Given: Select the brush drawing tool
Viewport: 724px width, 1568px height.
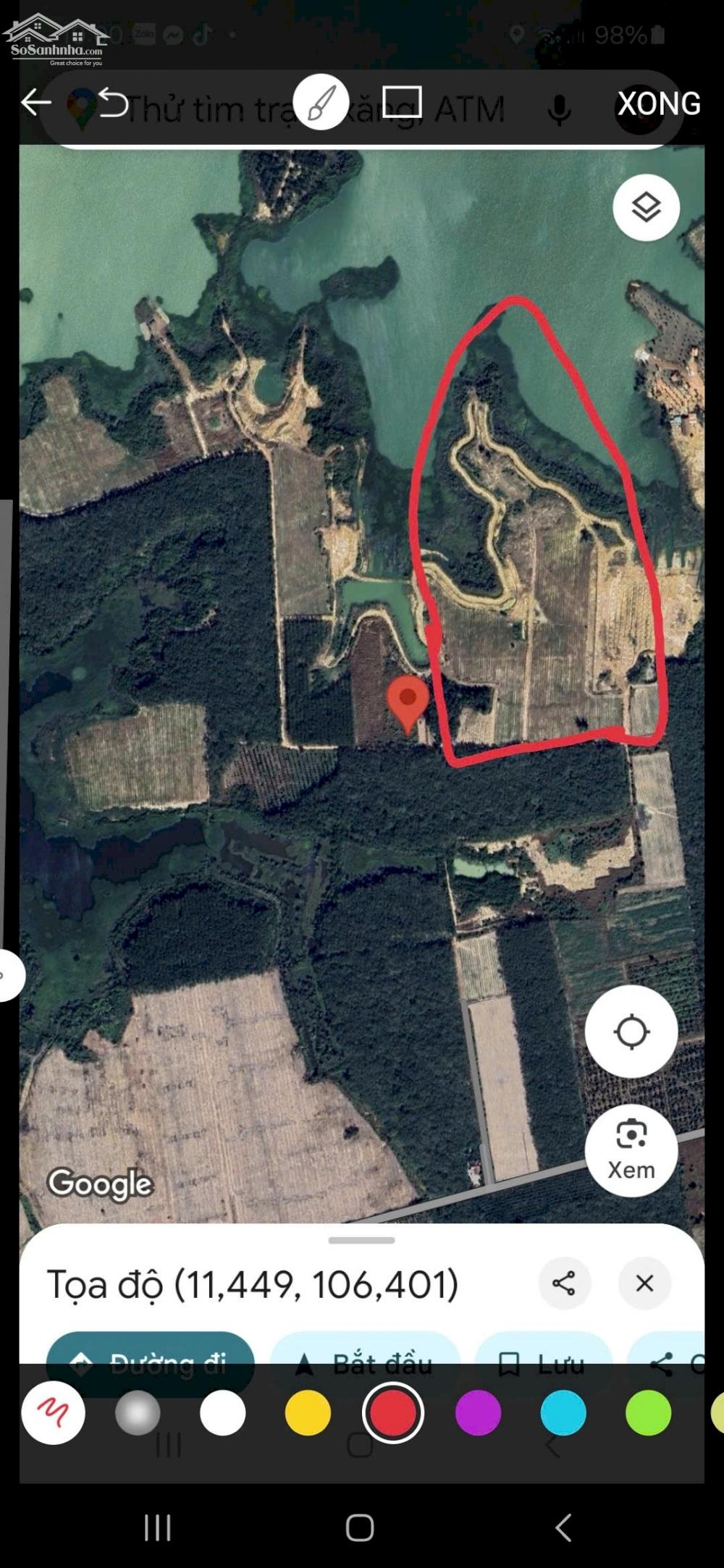Looking at the screenshot, I should [321, 102].
